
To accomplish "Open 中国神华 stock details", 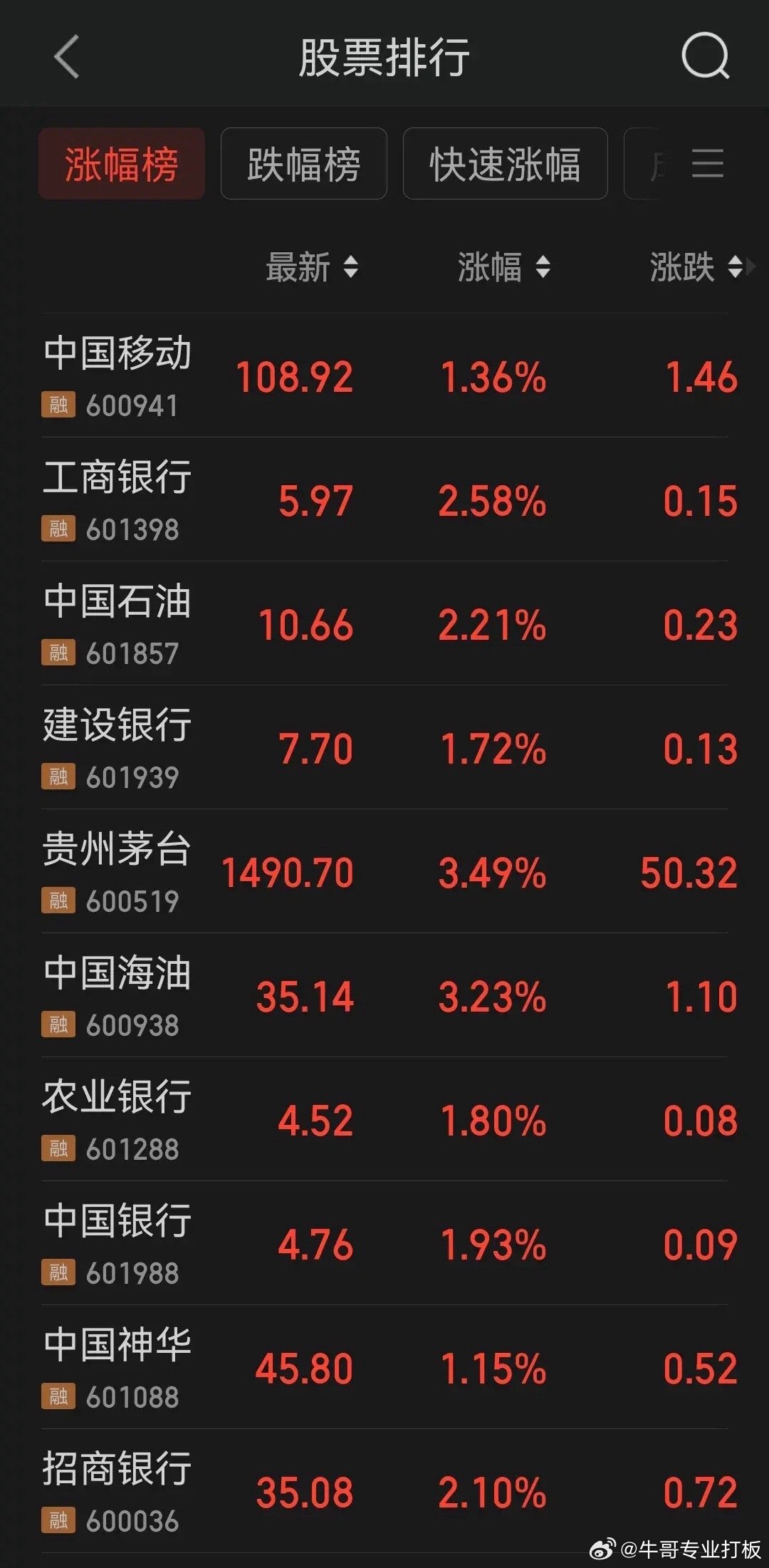I will click(x=384, y=1368).
